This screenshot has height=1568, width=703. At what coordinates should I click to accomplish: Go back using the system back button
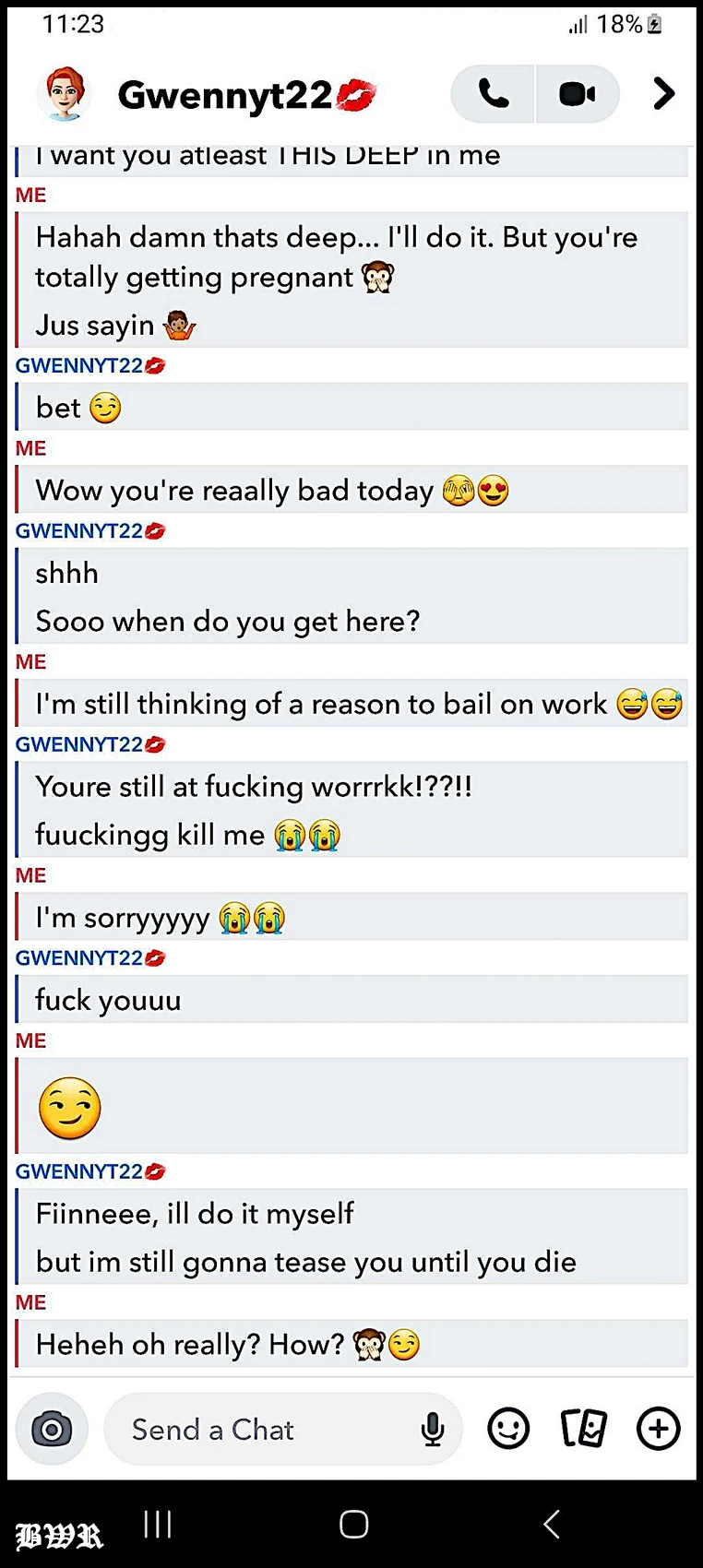[x=551, y=1524]
